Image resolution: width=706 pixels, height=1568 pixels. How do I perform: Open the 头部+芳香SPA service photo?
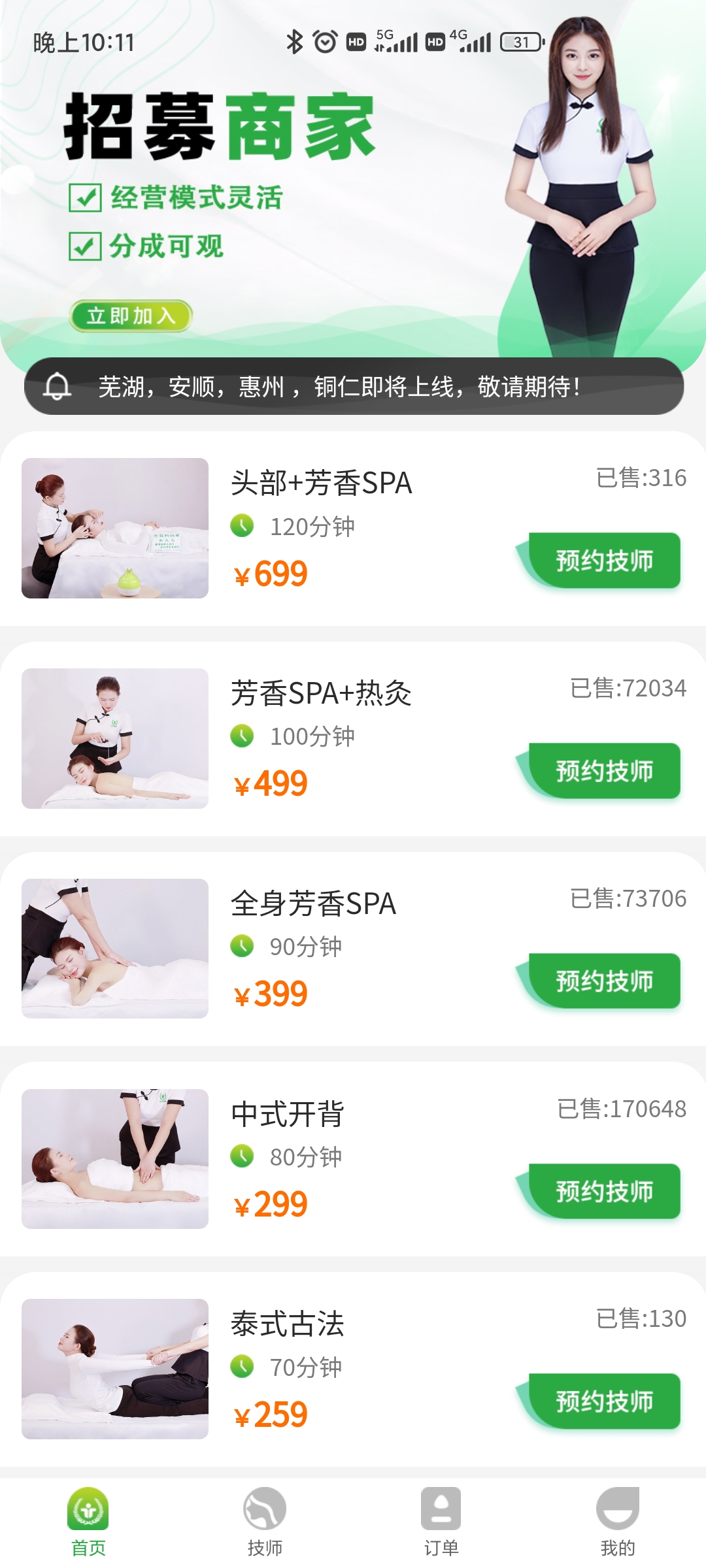[x=115, y=528]
